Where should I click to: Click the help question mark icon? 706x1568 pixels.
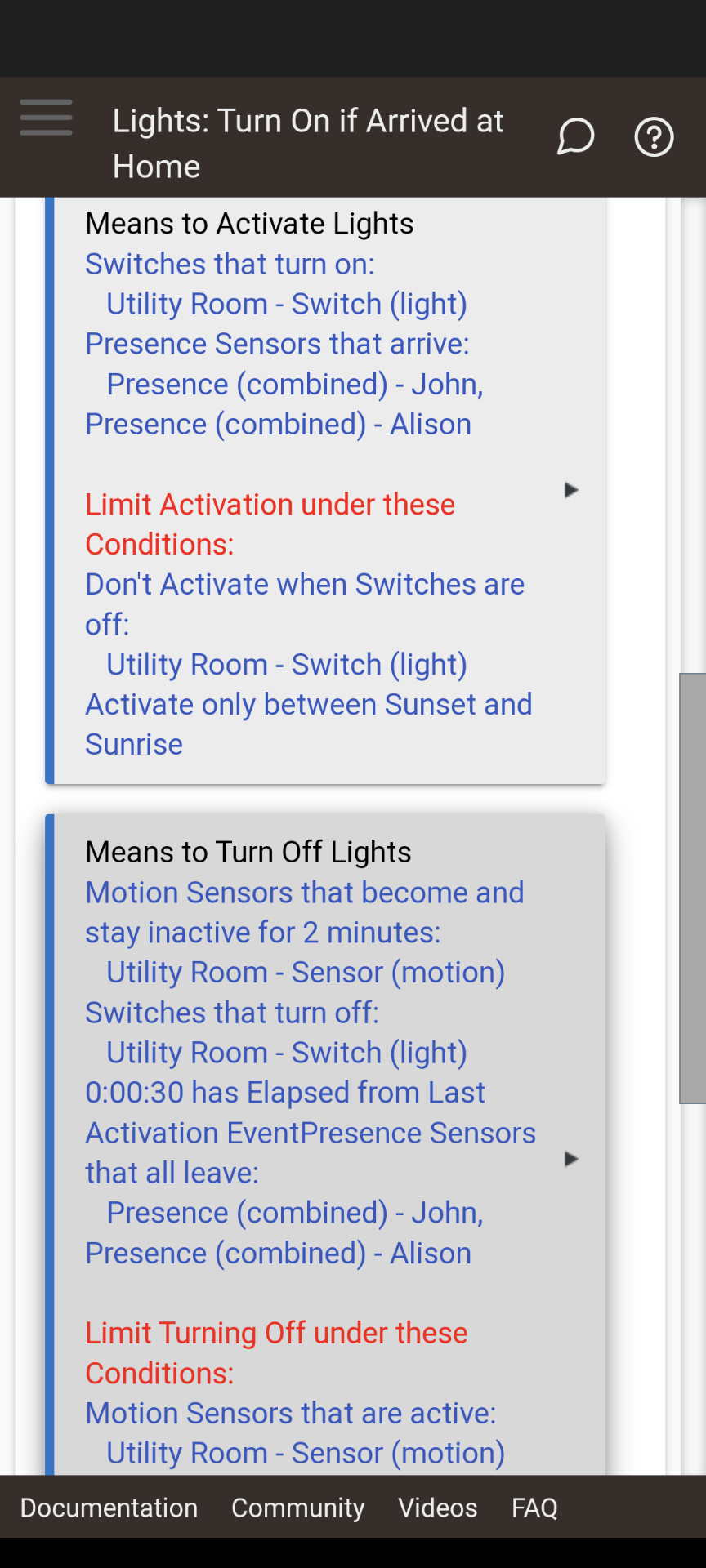654,137
